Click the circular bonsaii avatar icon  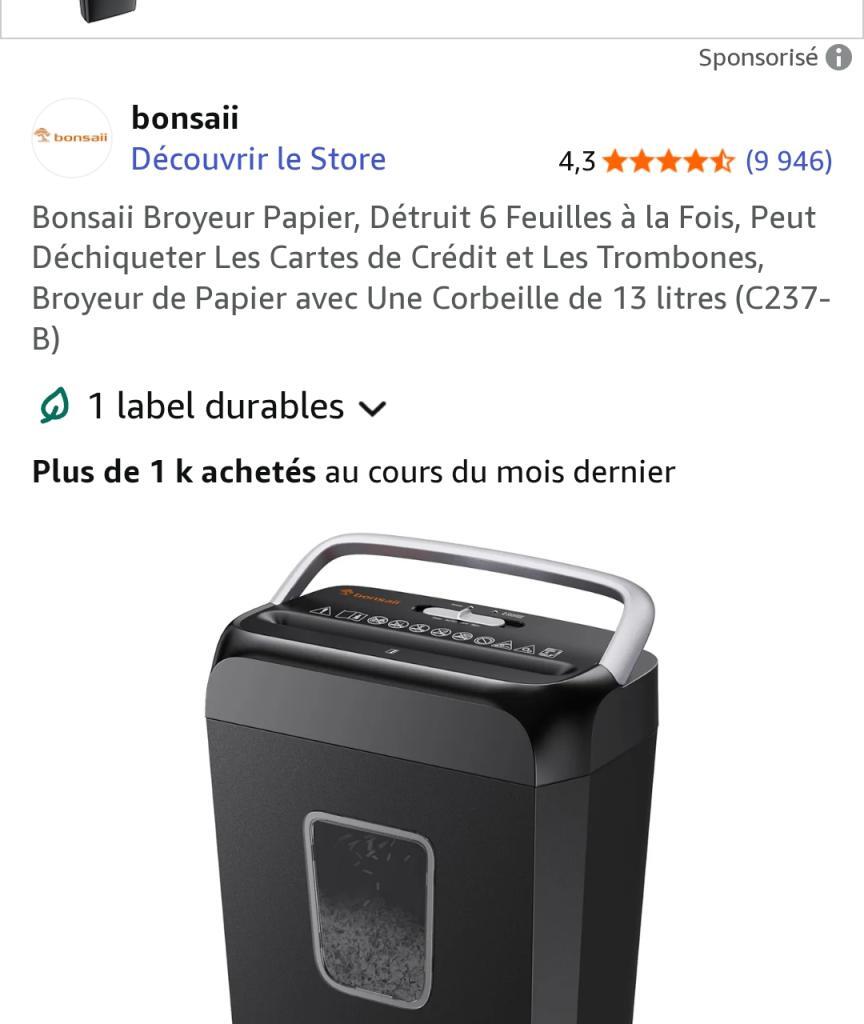[x=71, y=138]
